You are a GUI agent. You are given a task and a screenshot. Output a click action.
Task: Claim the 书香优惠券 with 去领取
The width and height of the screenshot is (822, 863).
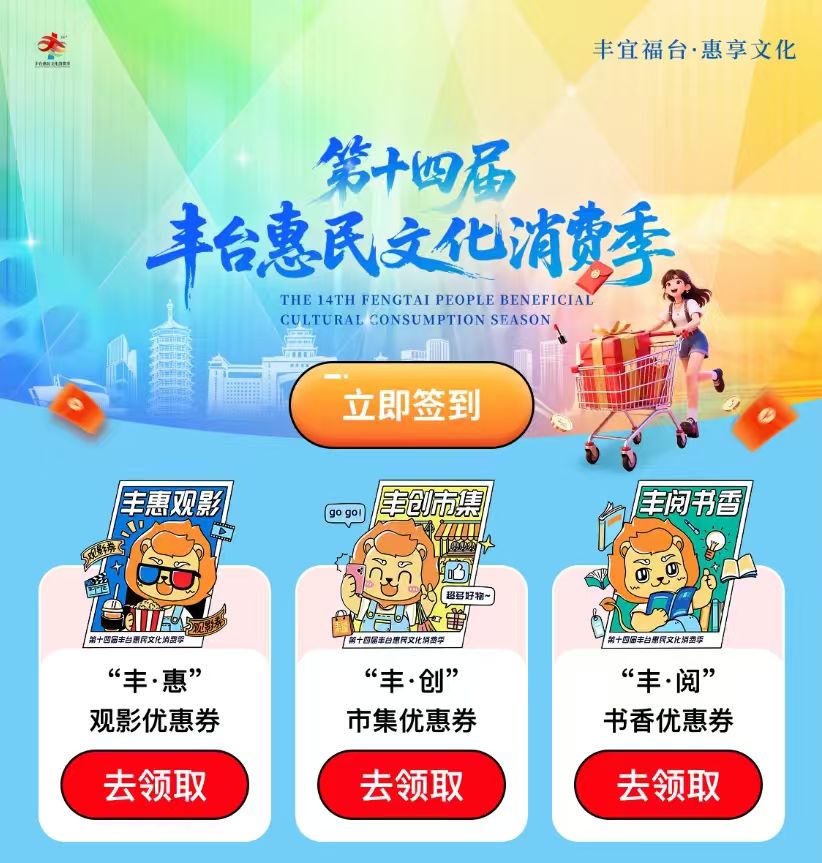(x=668, y=785)
